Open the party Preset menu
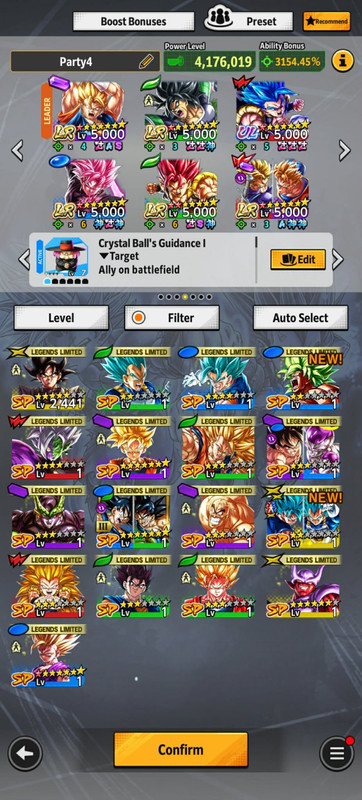 [x=249, y=21]
